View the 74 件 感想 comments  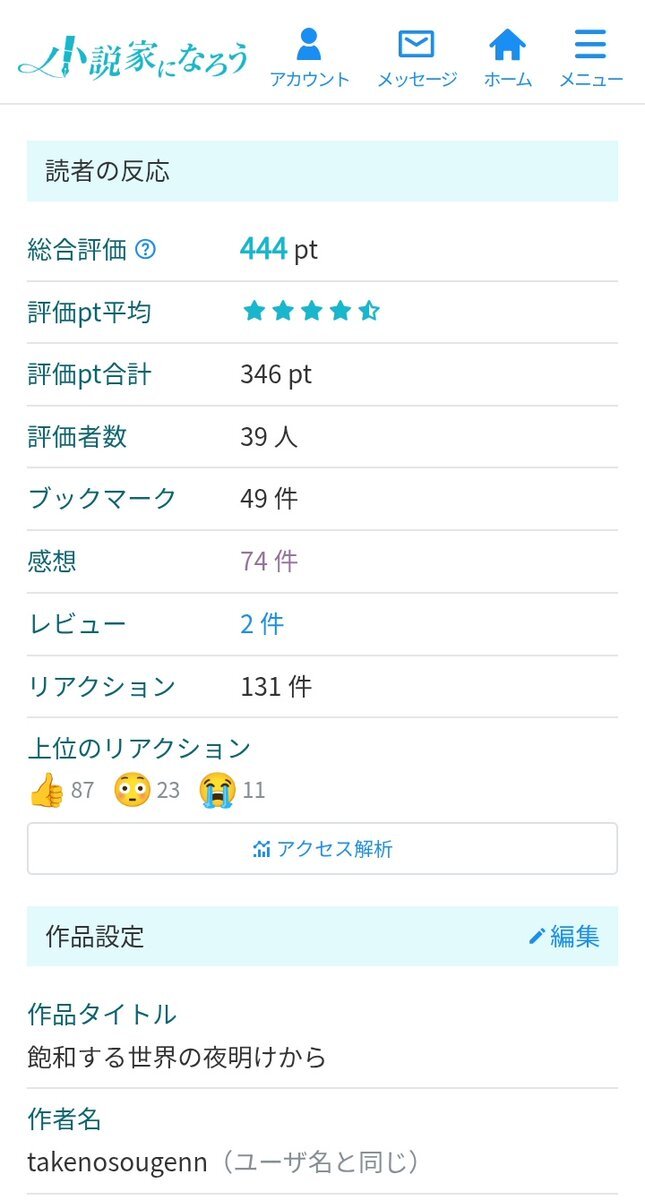268,561
